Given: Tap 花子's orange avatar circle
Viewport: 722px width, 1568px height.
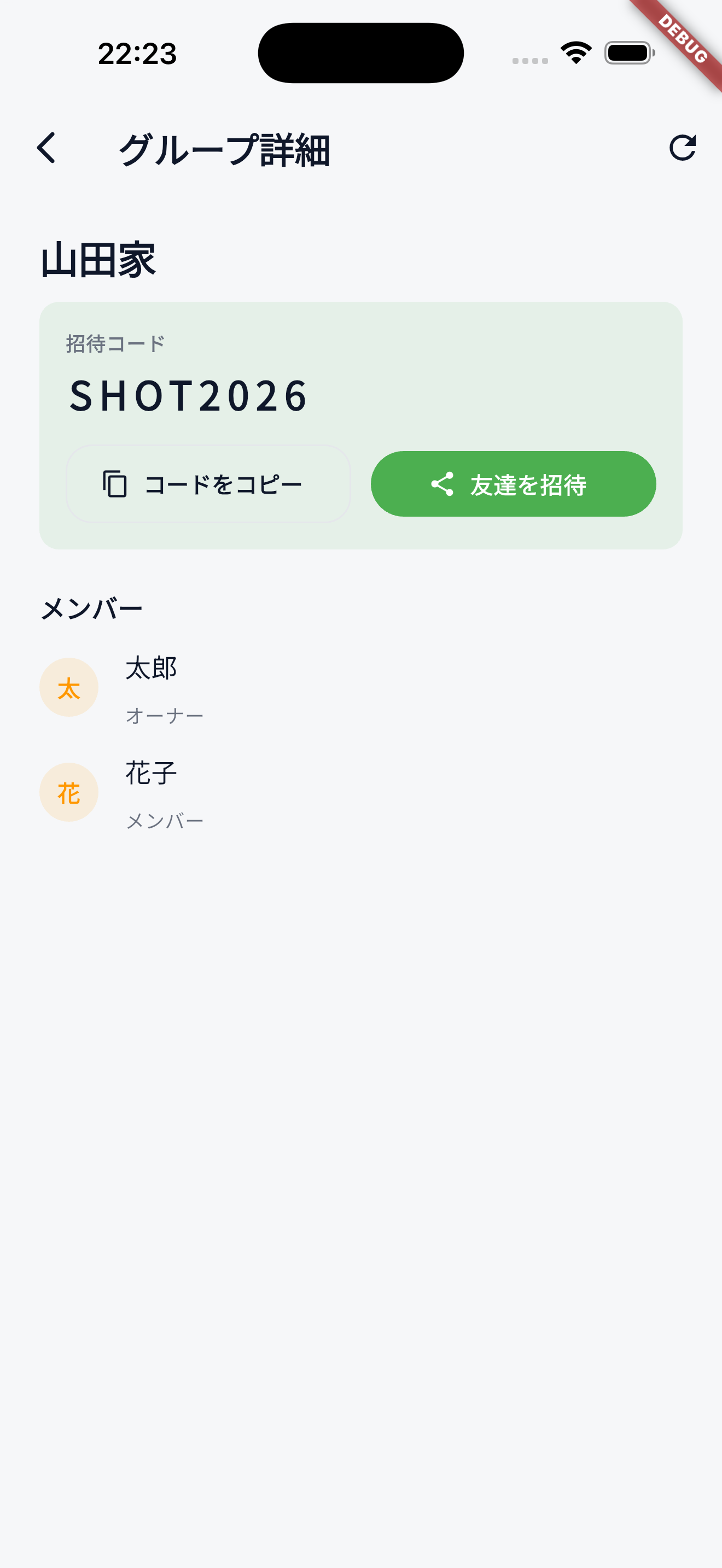Looking at the screenshot, I should pyautogui.click(x=68, y=792).
